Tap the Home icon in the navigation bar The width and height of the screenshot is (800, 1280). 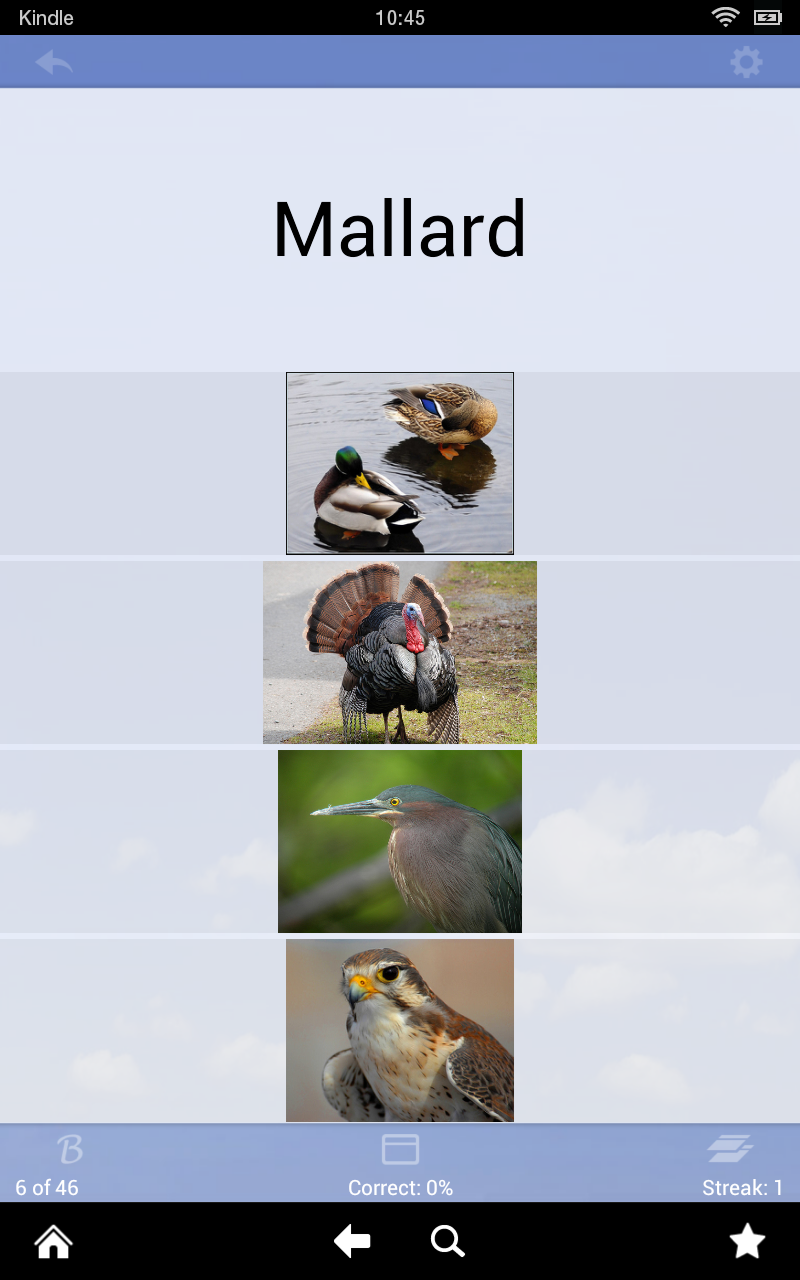(52, 1241)
